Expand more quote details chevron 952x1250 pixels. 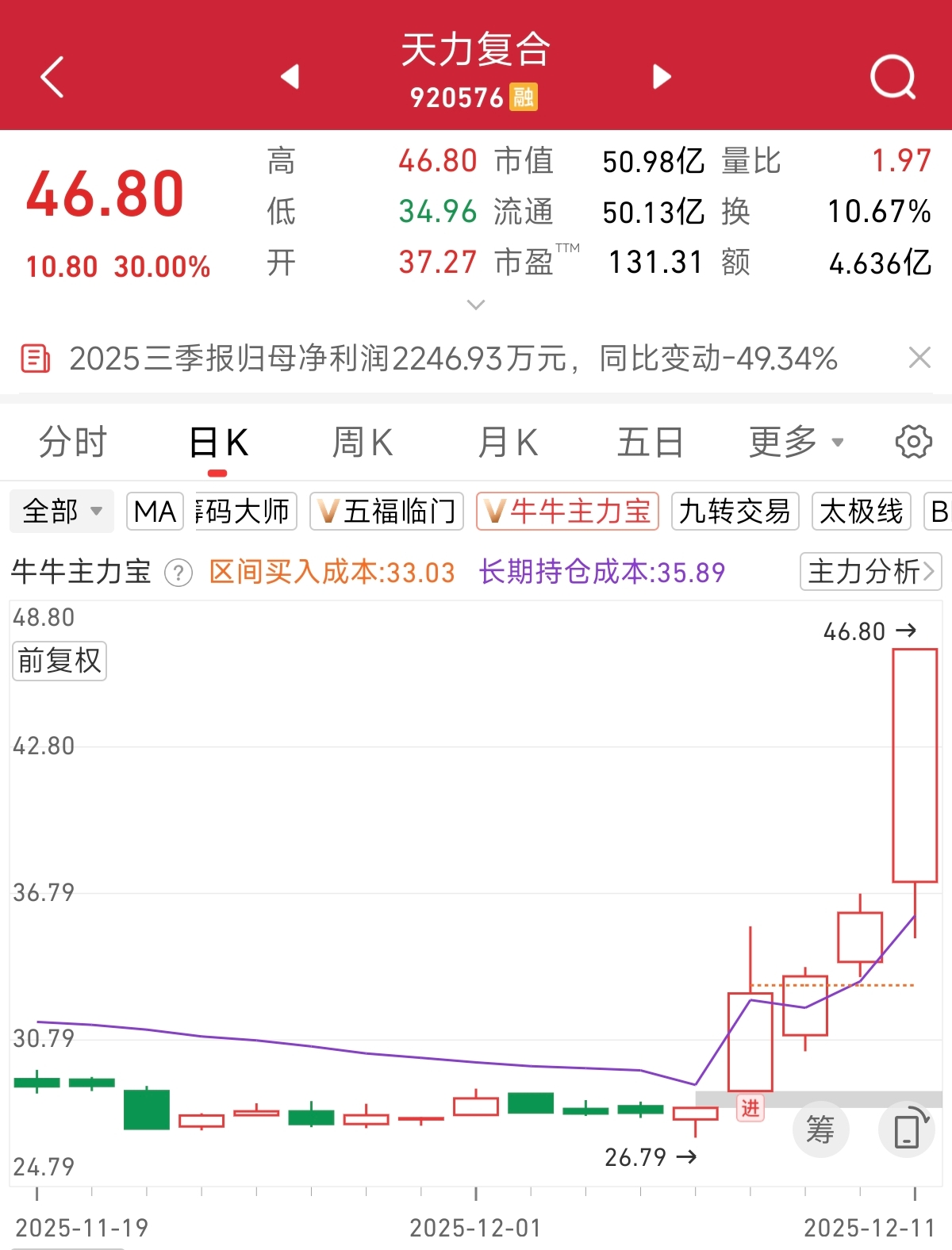click(x=476, y=305)
